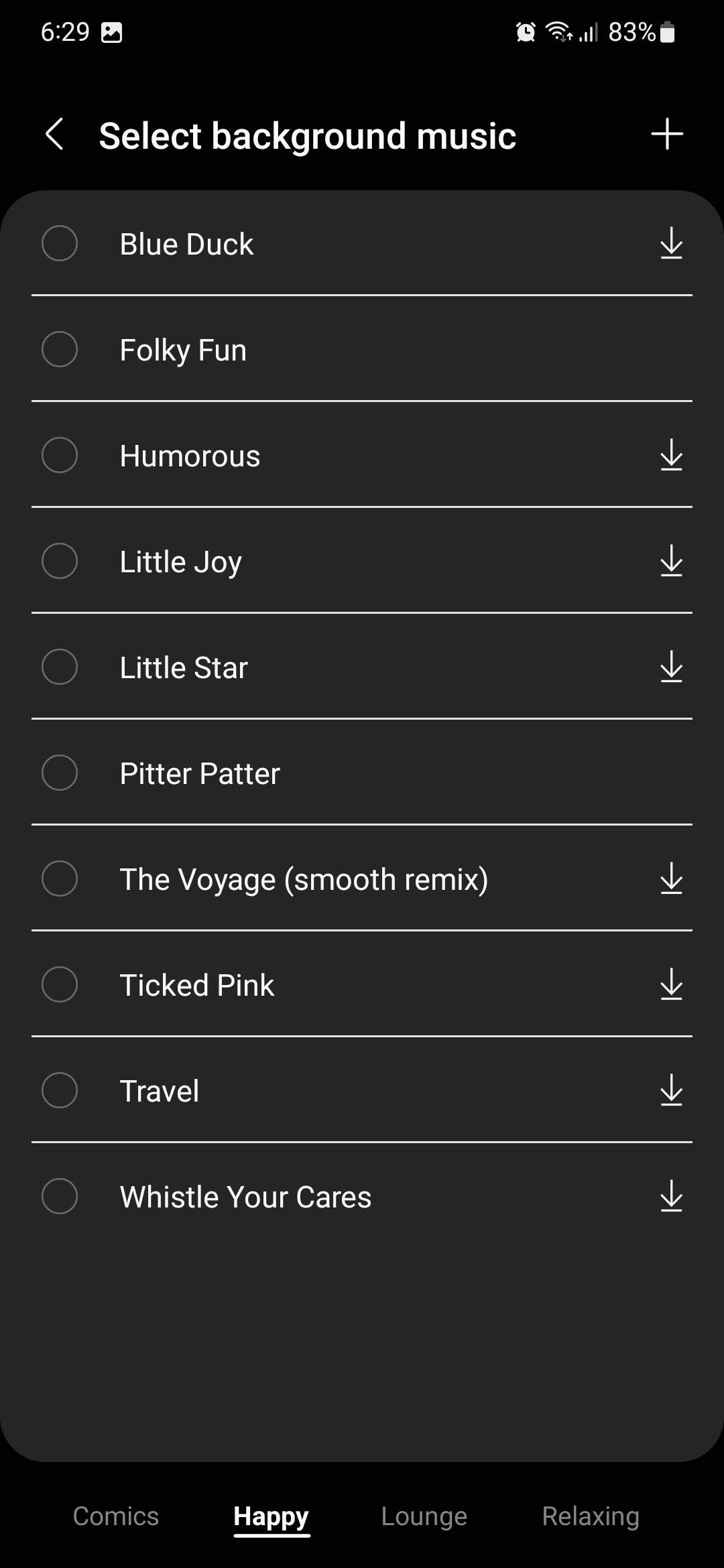Select Folky Fun as background music
Image resolution: width=724 pixels, height=1568 pixels.
coord(60,349)
